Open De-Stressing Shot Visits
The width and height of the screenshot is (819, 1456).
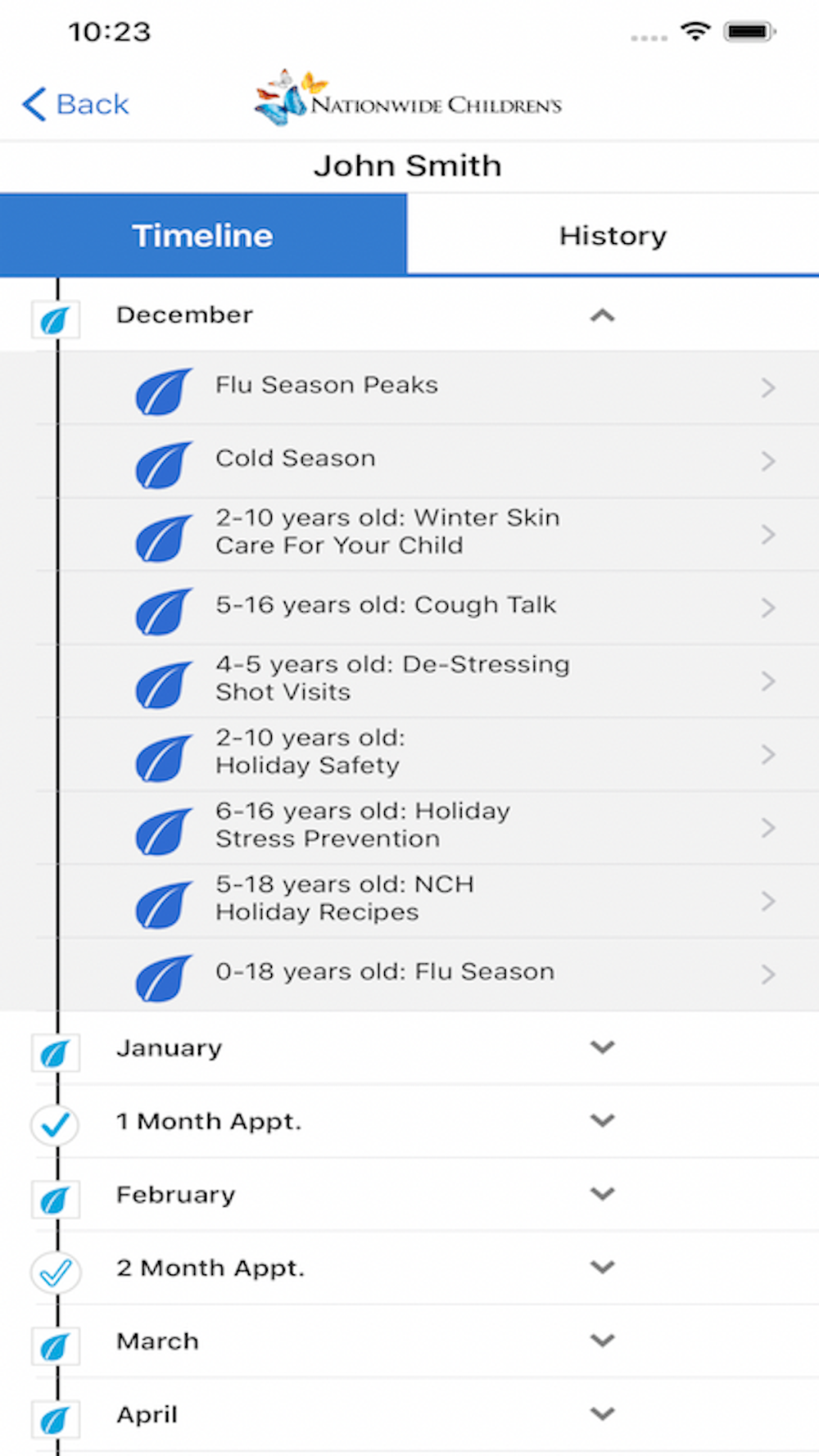pyautogui.click(x=426, y=681)
